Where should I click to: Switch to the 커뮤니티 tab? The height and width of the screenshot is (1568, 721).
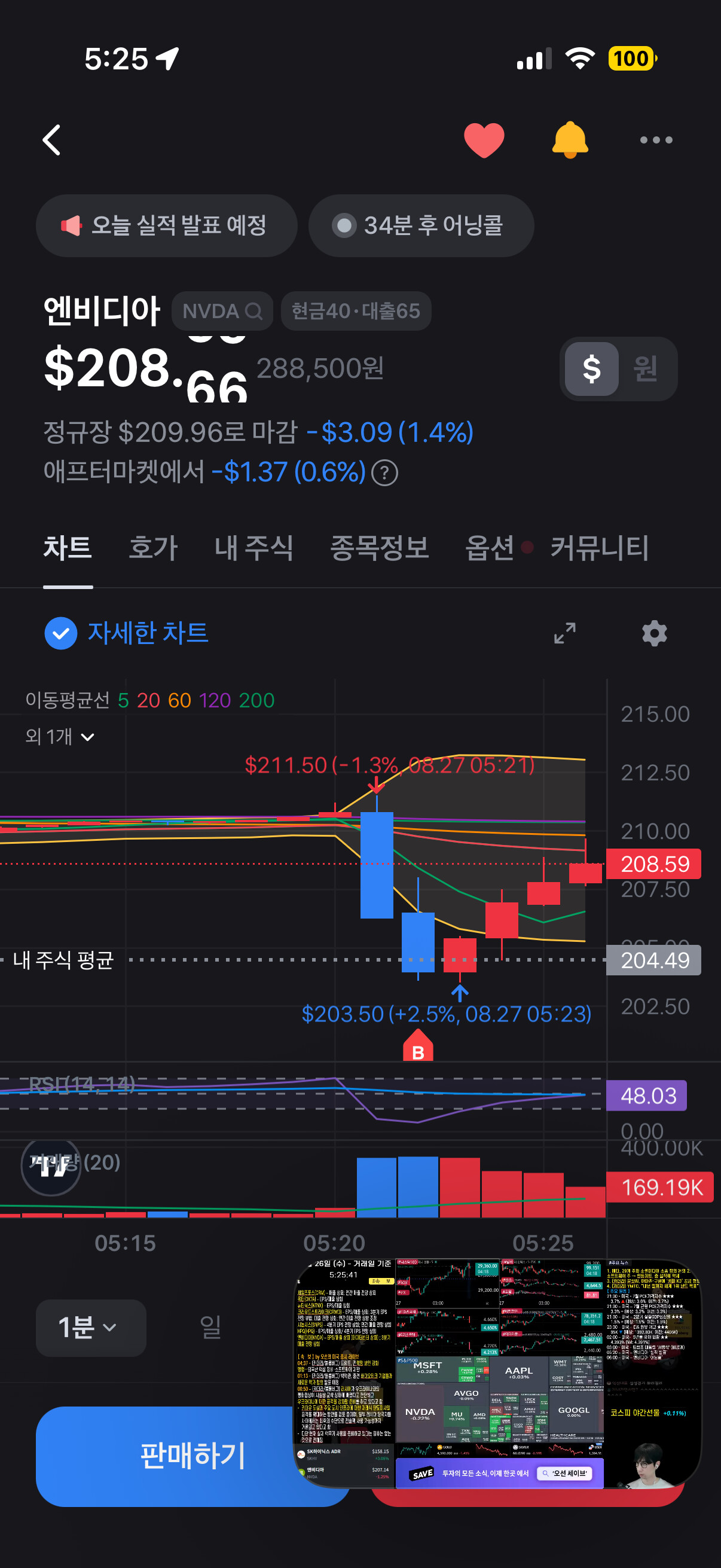[600, 547]
